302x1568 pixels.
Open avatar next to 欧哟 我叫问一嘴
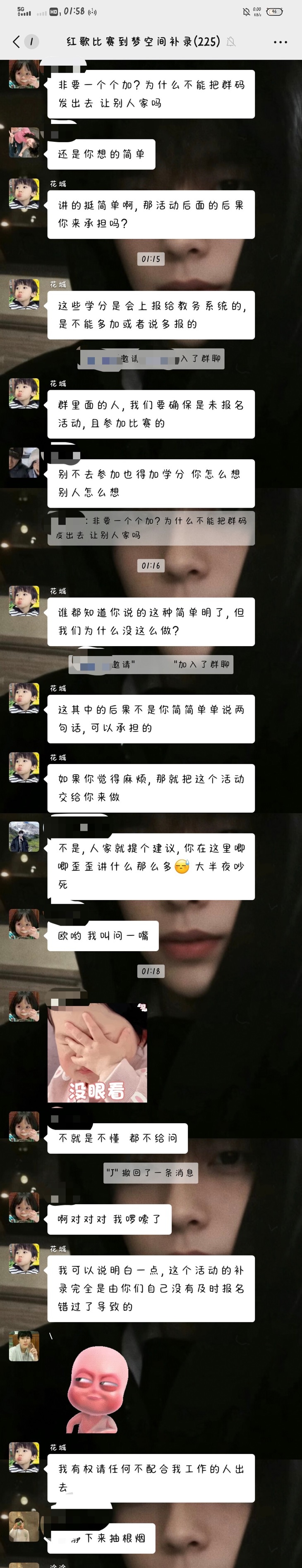[24, 924]
